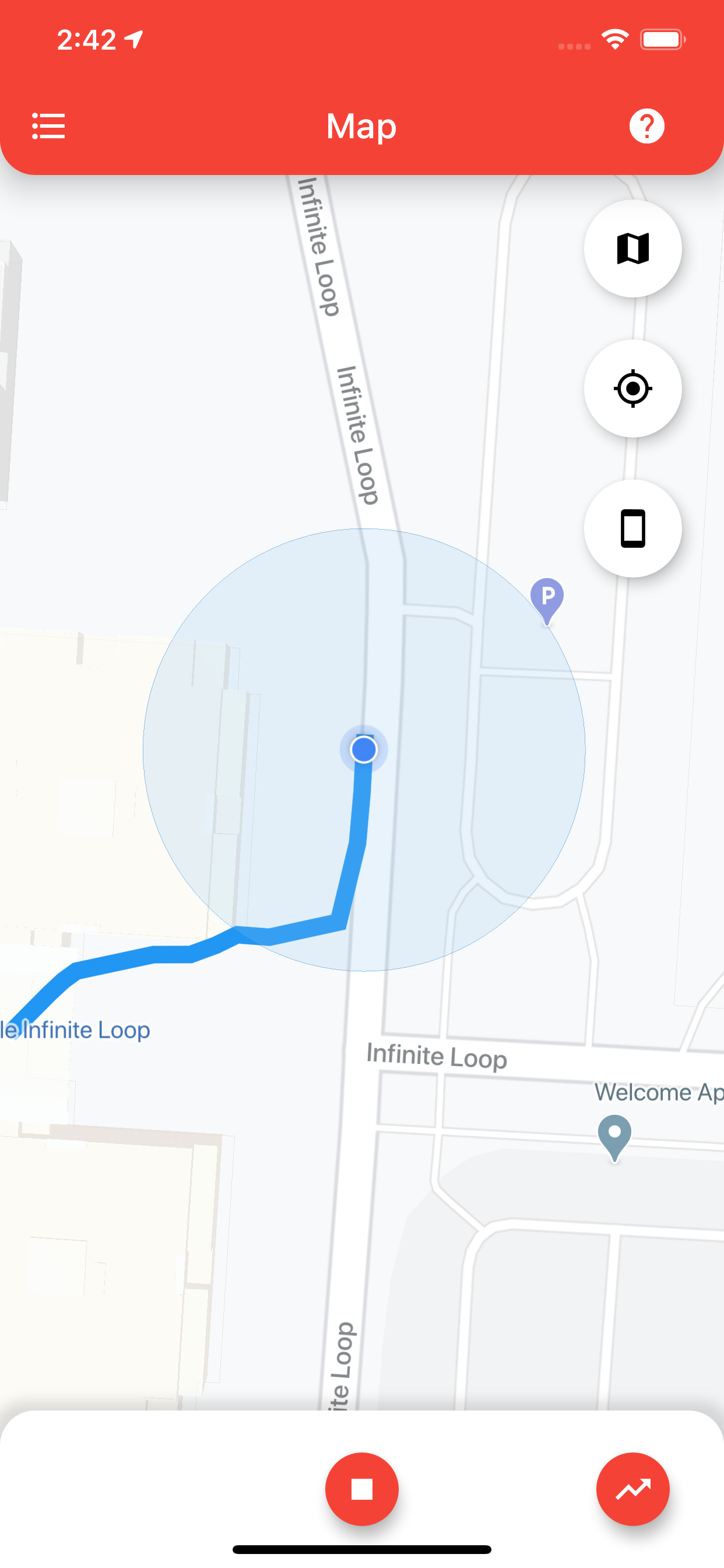Open device orientation view with phone icon
Viewport: 724px width, 1568px height.
pyautogui.click(x=632, y=528)
